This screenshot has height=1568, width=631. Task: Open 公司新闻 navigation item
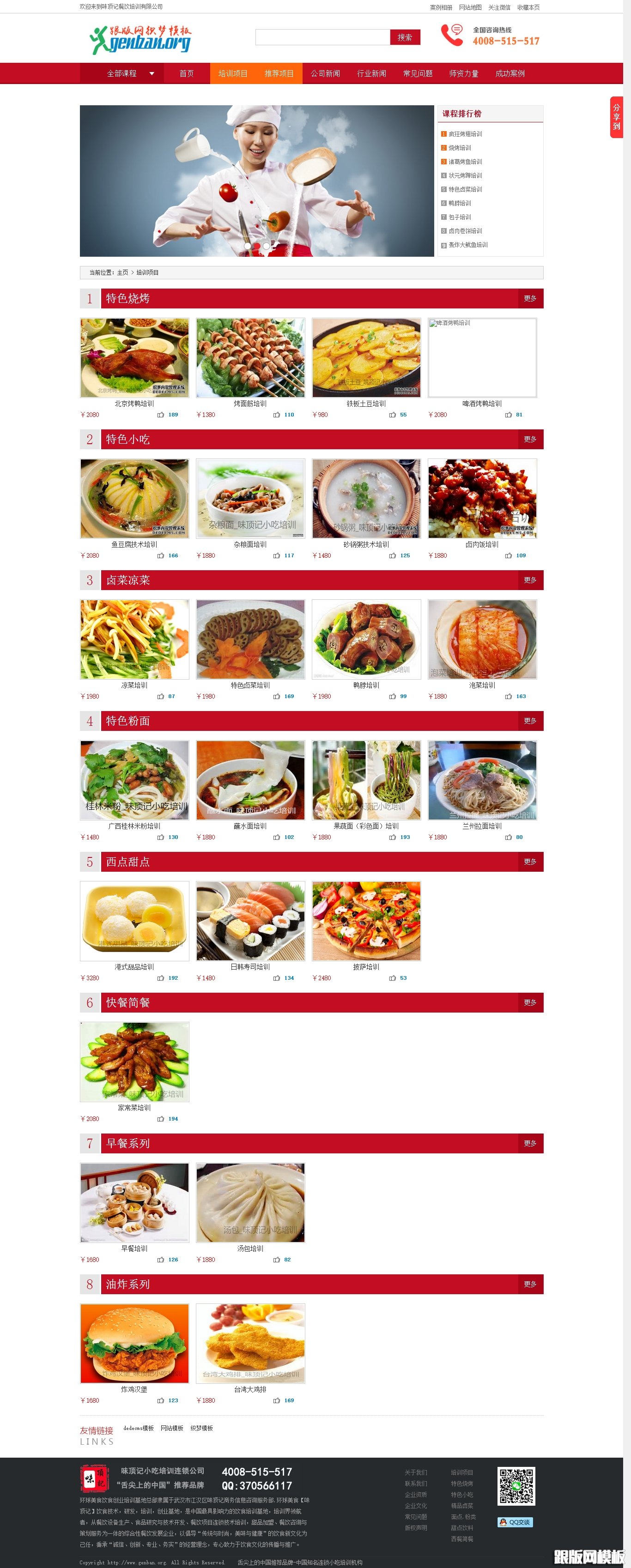pyautogui.click(x=325, y=74)
